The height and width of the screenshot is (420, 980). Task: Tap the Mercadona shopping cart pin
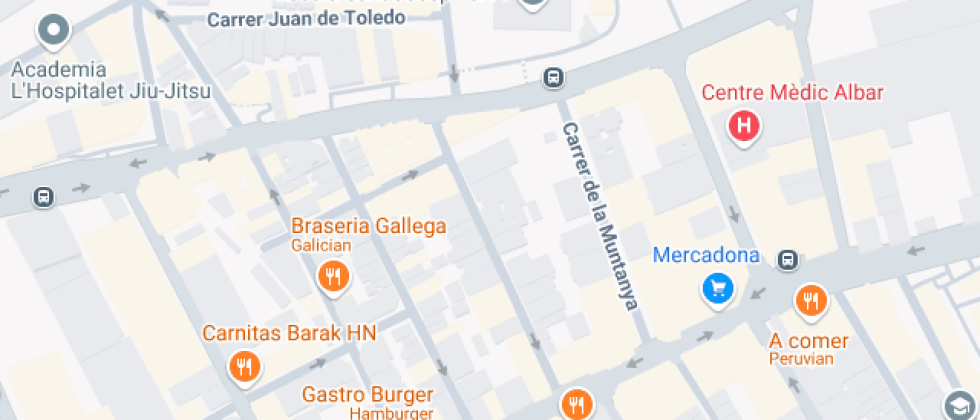(718, 289)
